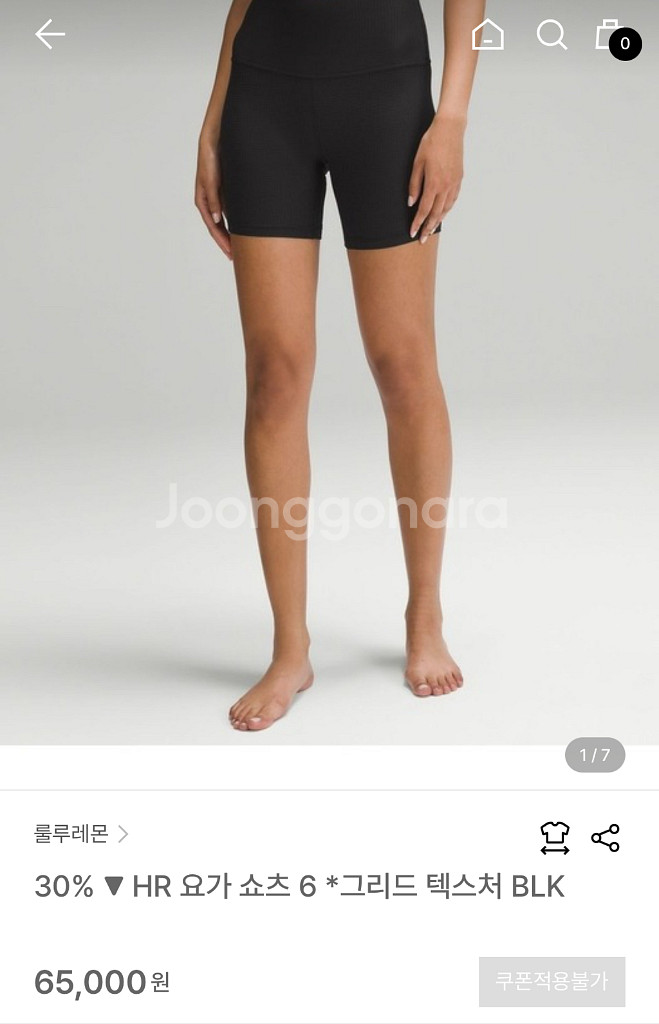
Task: Open the size guide shirt icon
Action: (554, 838)
